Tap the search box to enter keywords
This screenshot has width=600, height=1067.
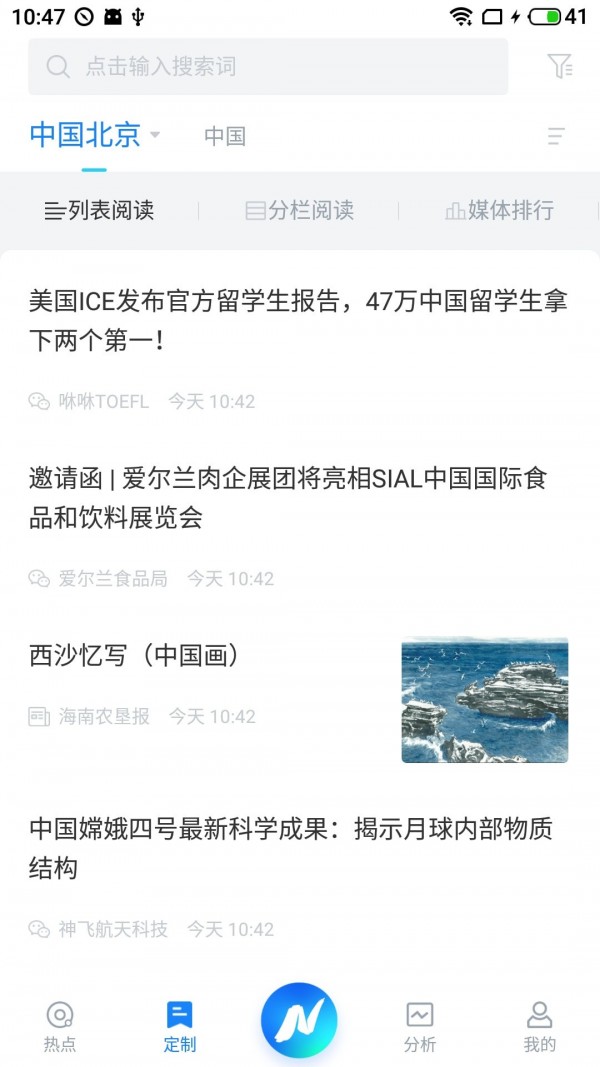click(268, 67)
